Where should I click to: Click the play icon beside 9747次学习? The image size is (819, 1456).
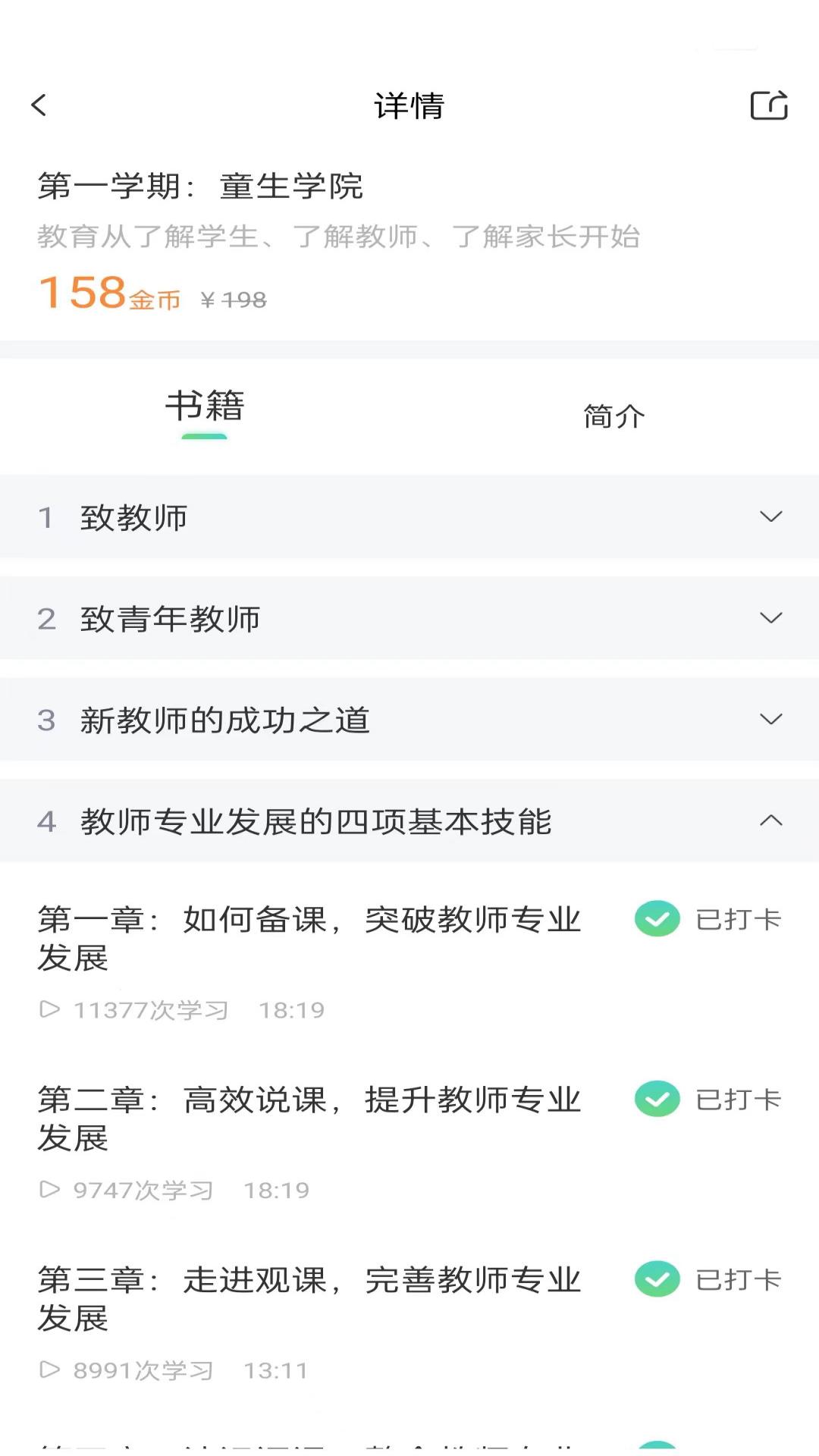tap(49, 1189)
